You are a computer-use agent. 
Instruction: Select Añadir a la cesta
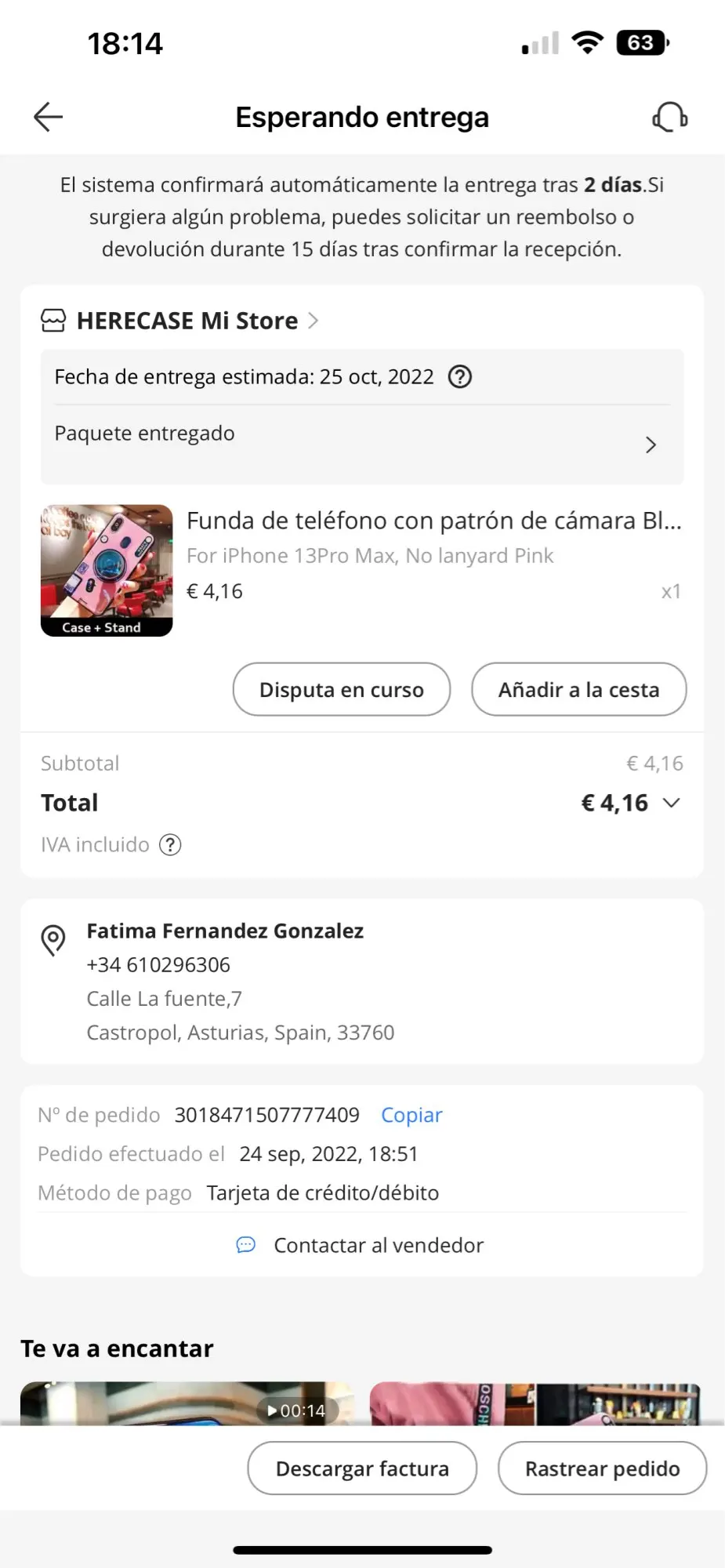click(x=578, y=690)
